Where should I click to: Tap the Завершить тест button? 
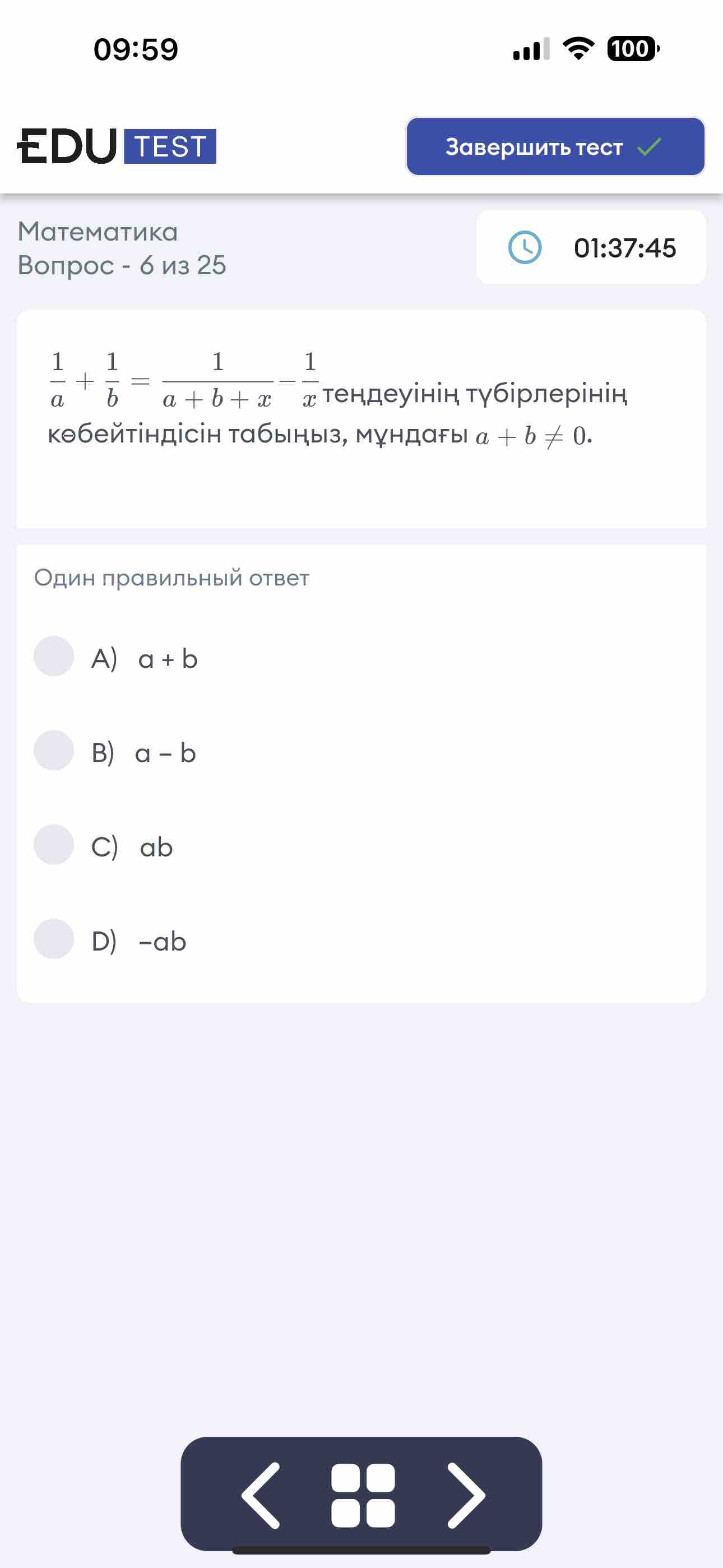555,147
